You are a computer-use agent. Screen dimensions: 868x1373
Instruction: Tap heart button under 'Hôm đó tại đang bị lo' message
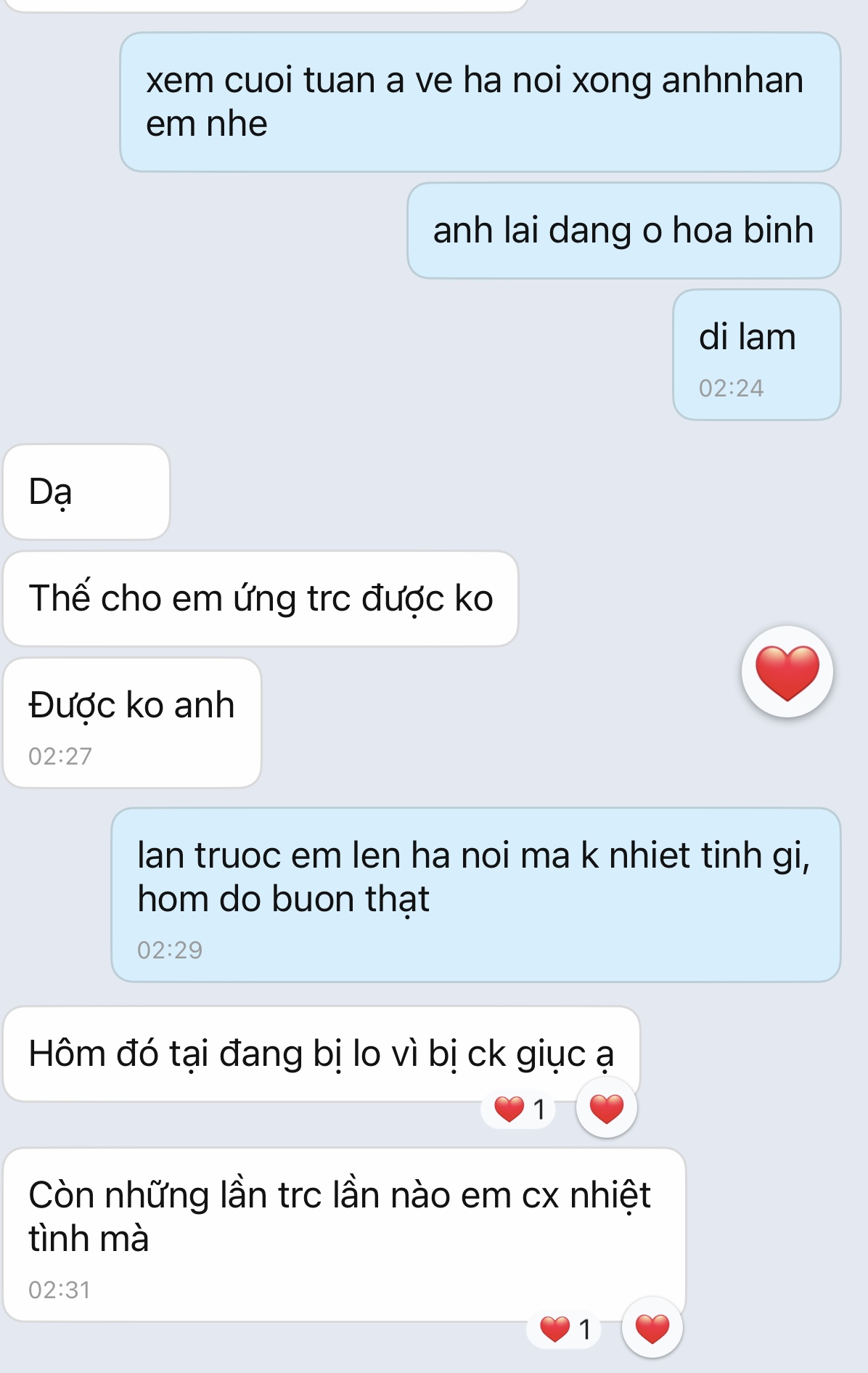pyautogui.click(x=606, y=1109)
